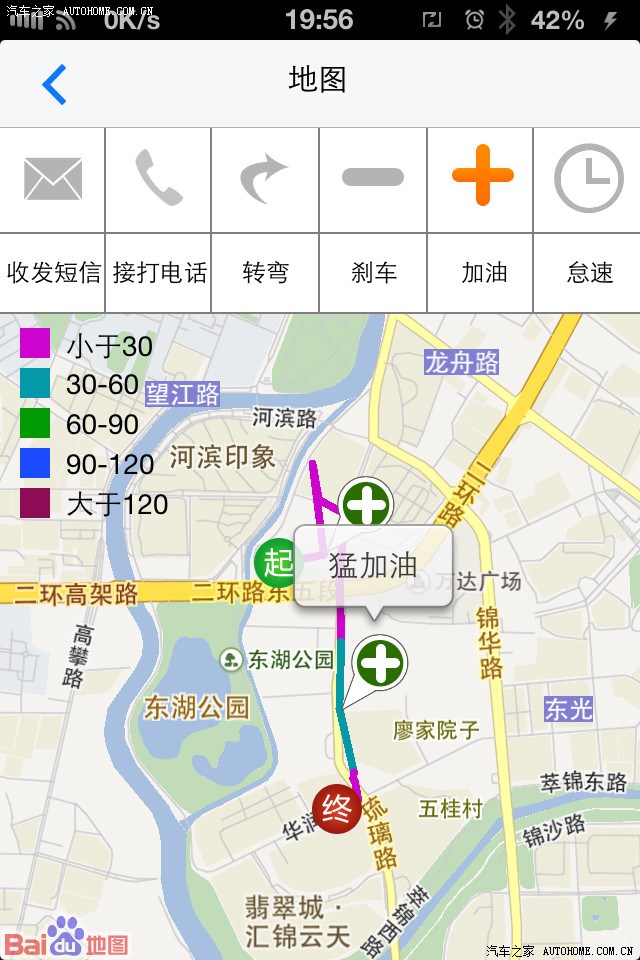Show 刹车 braking events

pyautogui.click(x=373, y=220)
